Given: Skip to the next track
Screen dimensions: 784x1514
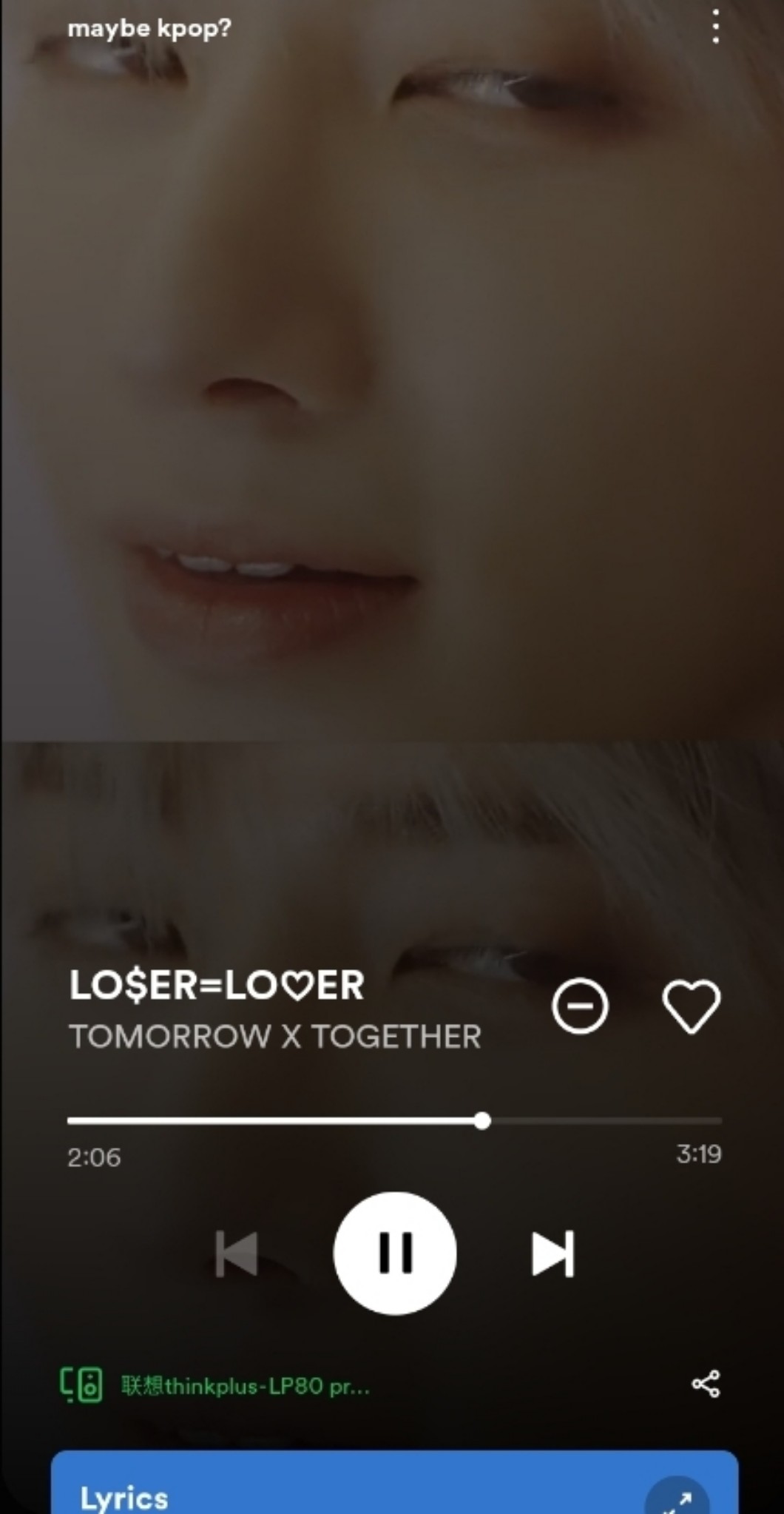Looking at the screenshot, I should [x=553, y=1254].
